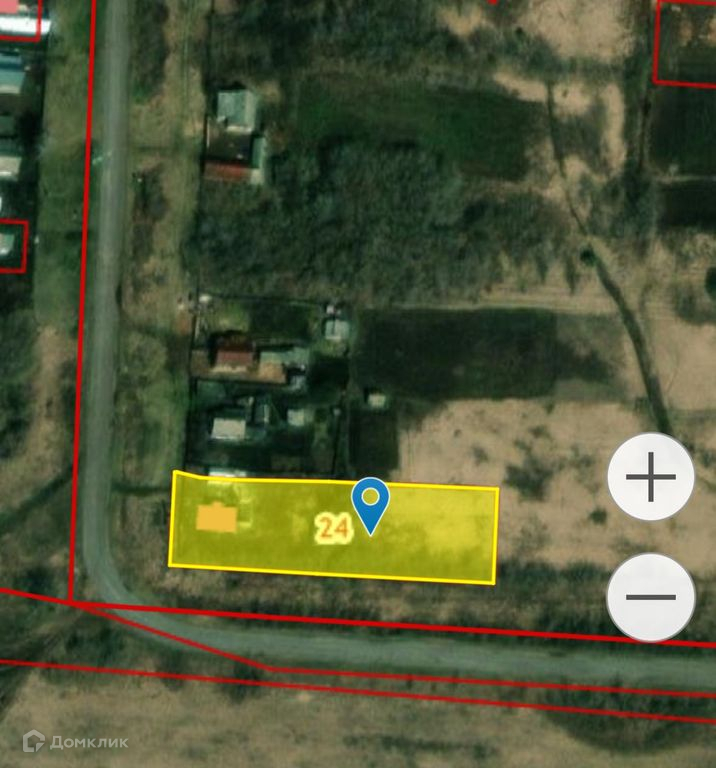Zoom out of the map

coord(651,597)
